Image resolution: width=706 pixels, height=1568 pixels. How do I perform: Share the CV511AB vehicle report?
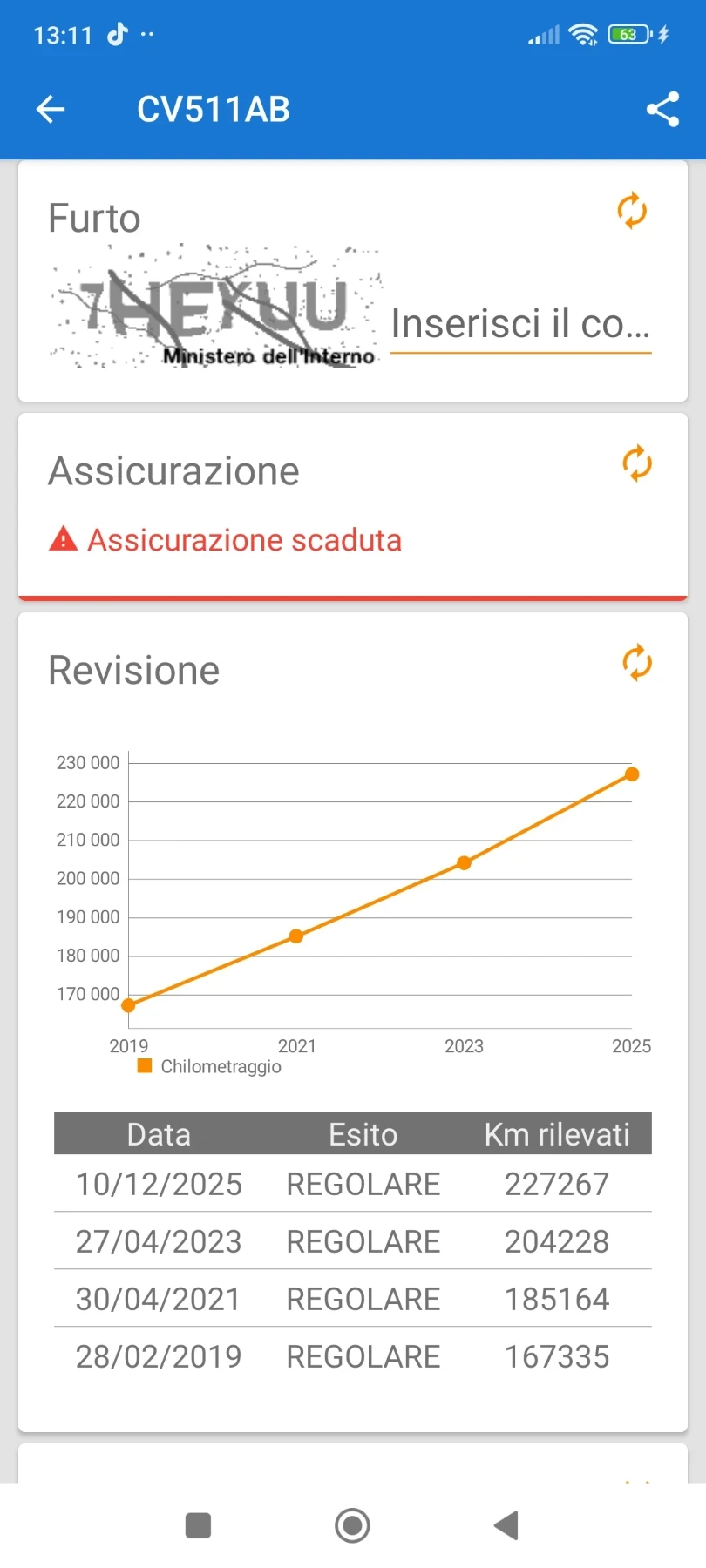[662, 109]
